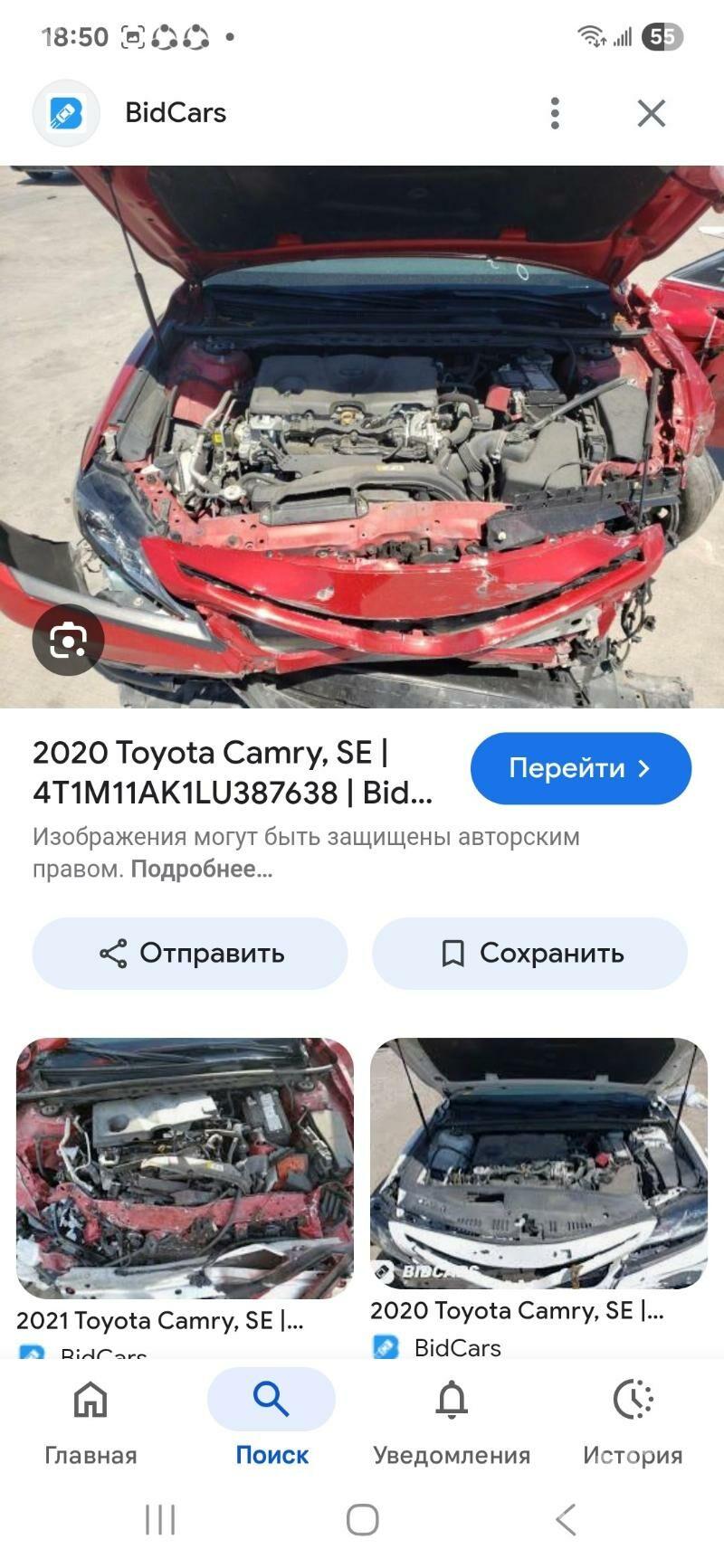Go back with the system back button
This screenshot has height=1568, width=724.
point(566,1520)
